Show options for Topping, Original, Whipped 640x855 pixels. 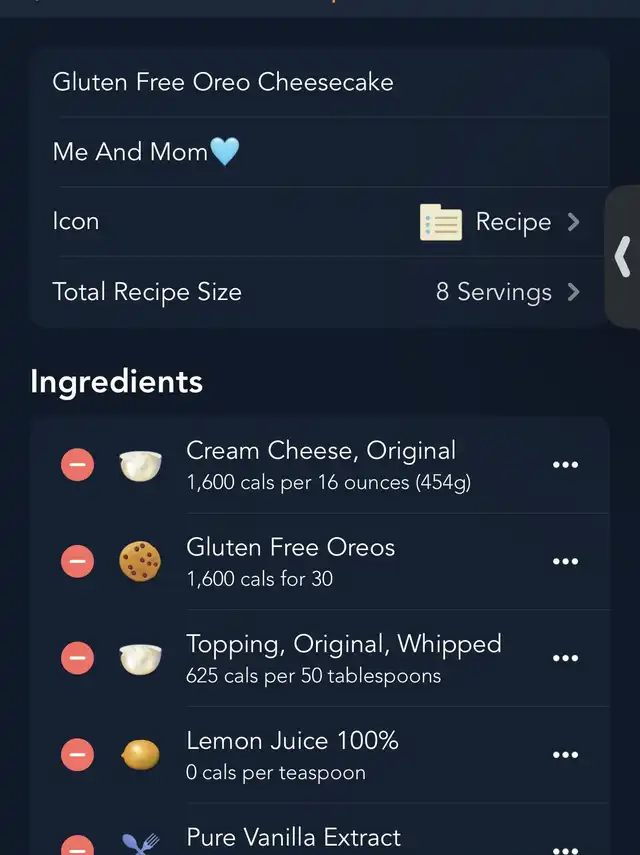[565, 658]
